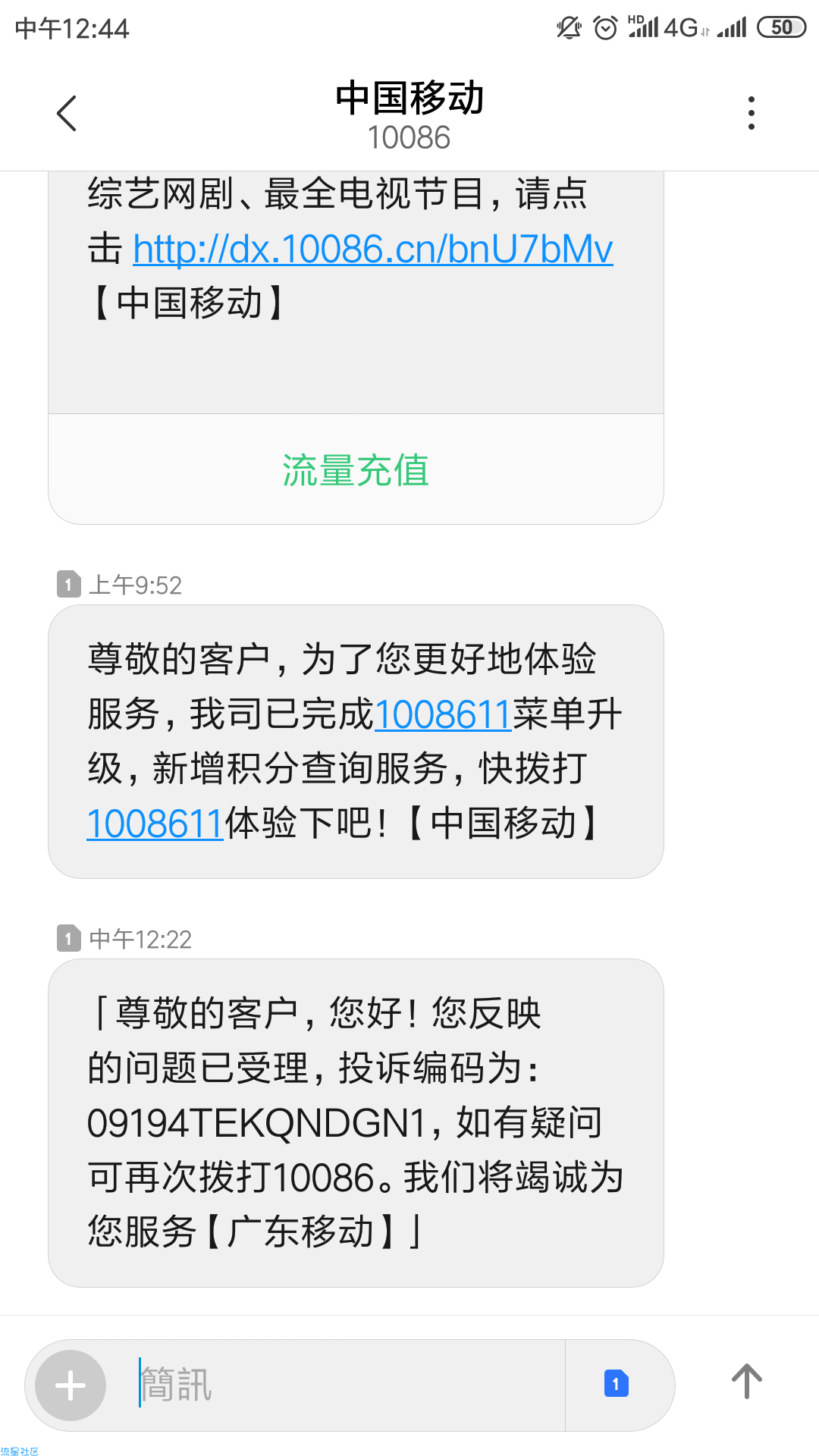Open the dx.10086.cn/bnU7bMv link
819x1456 pixels.
pos(372,249)
